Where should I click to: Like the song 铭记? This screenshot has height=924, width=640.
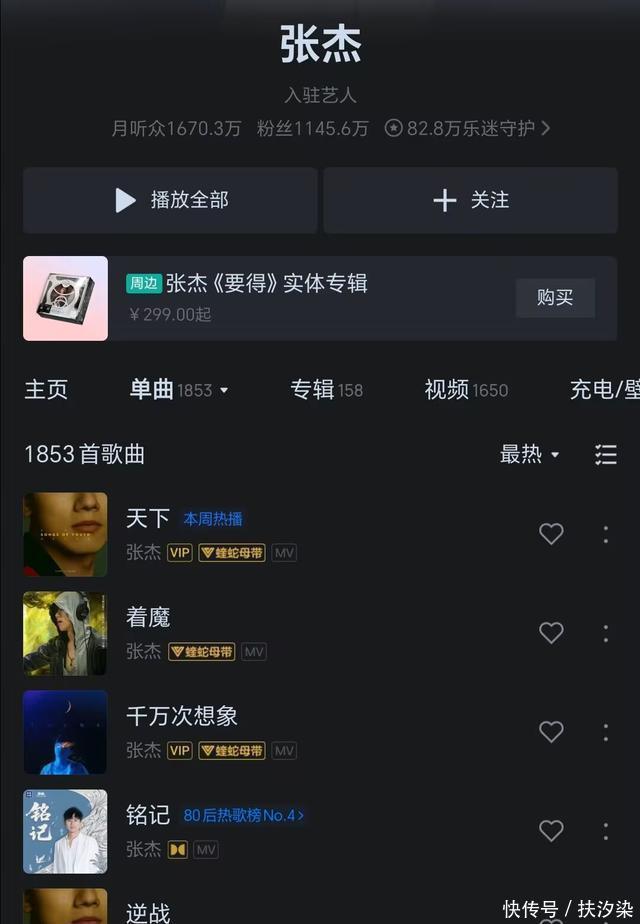coord(551,831)
